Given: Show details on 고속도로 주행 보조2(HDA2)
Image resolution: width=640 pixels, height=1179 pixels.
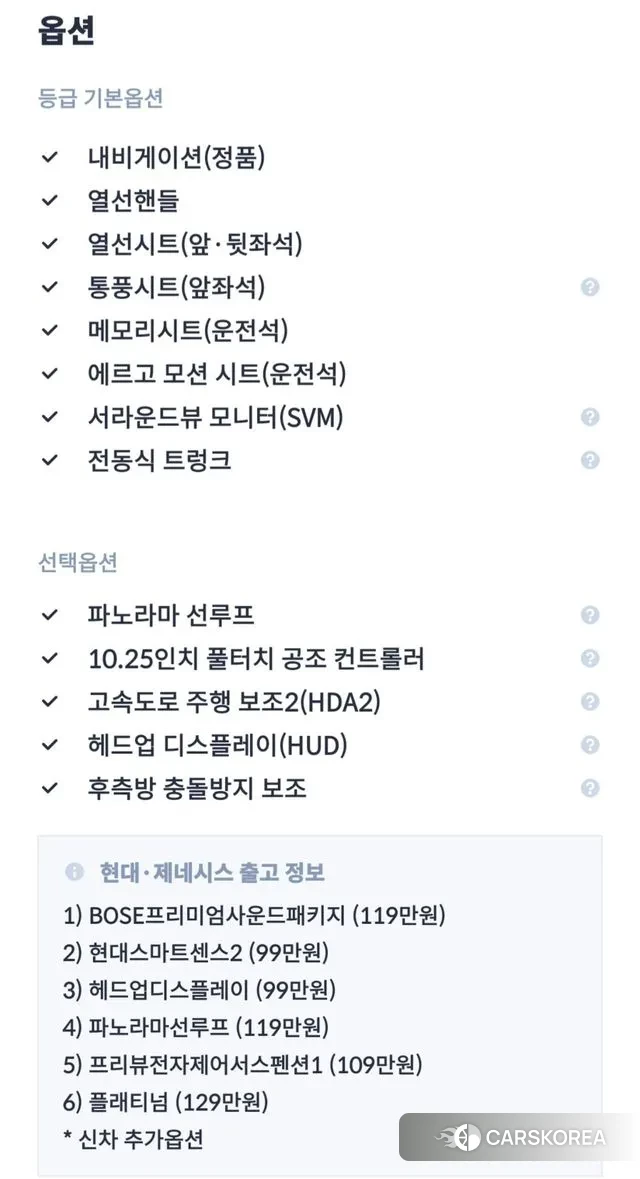Looking at the screenshot, I should pyautogui.click(x=590, y=702).
